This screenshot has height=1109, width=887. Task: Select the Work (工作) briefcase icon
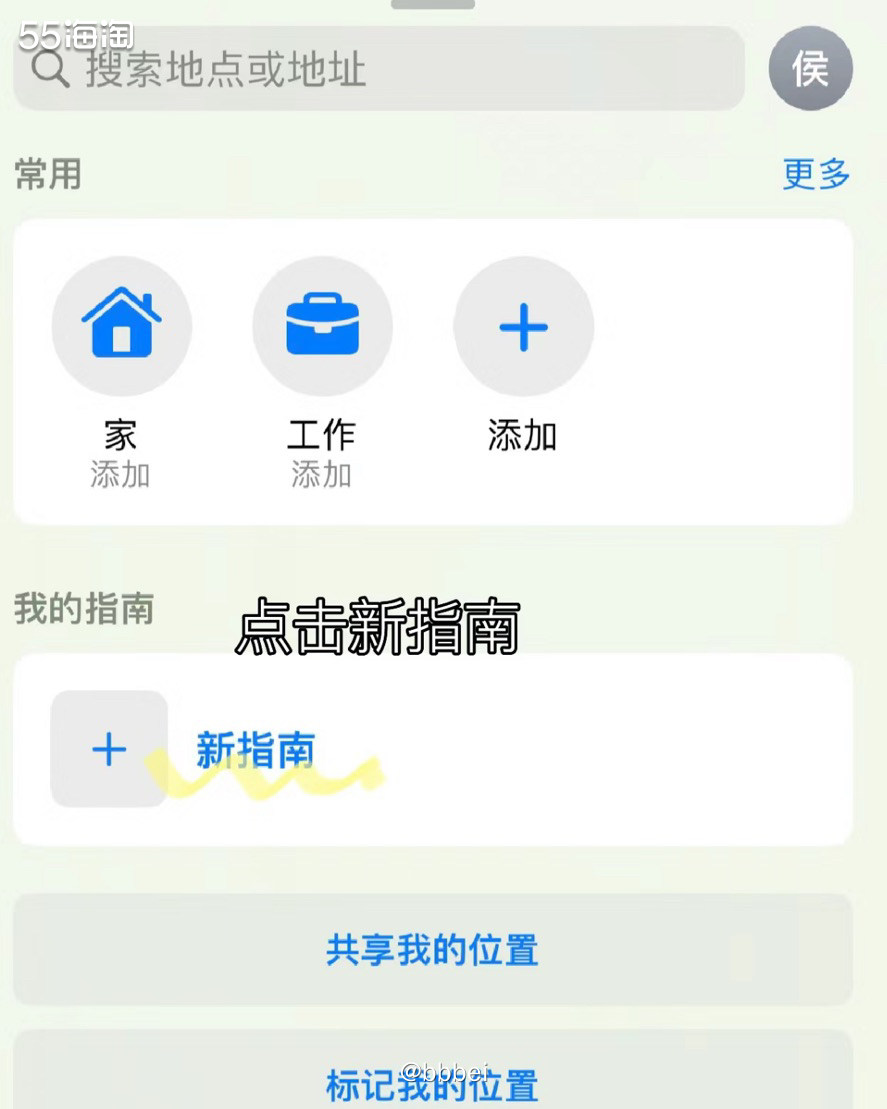point(322,326)
